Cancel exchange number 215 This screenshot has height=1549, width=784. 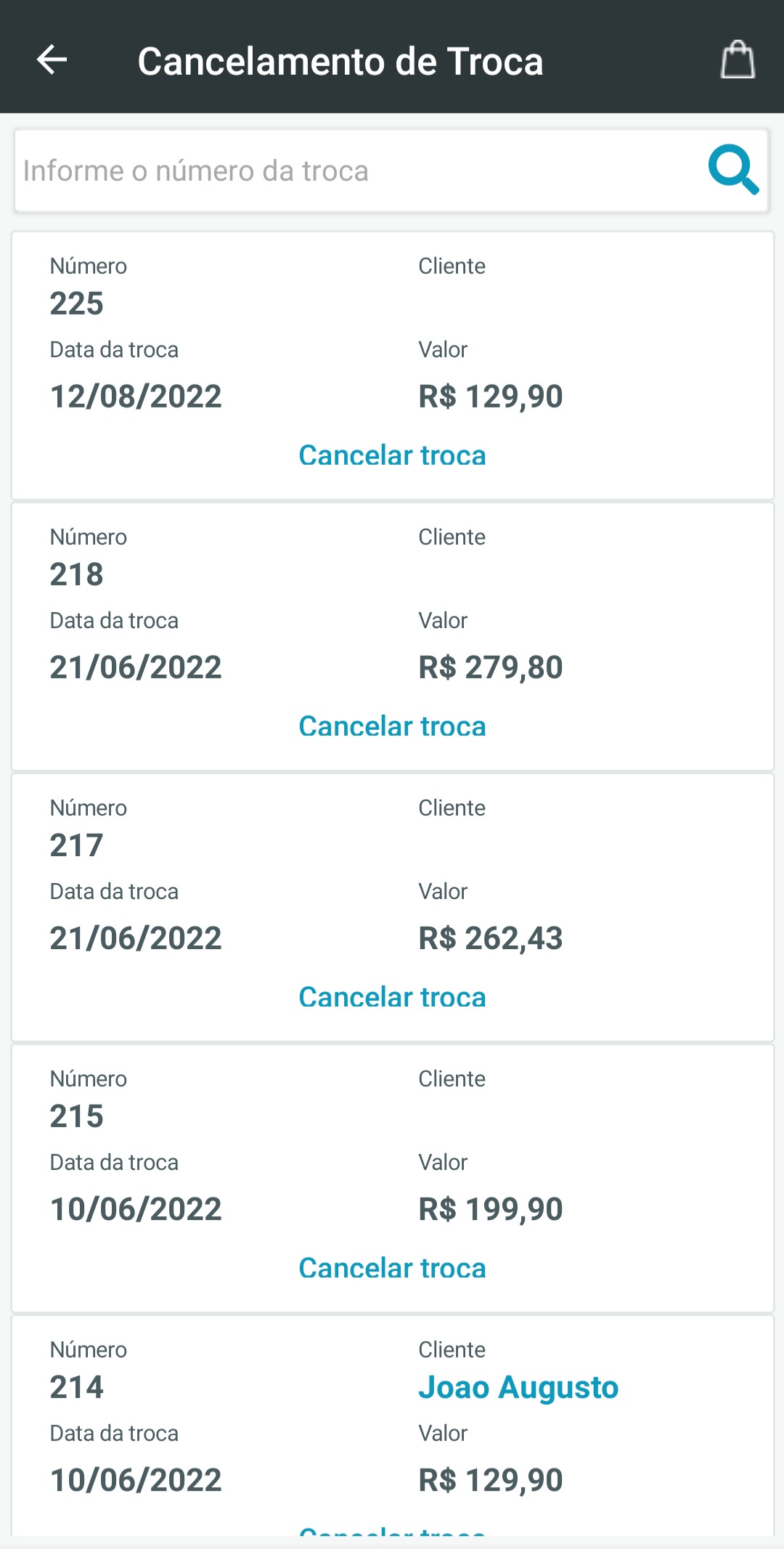click(x=392, y=1268)
